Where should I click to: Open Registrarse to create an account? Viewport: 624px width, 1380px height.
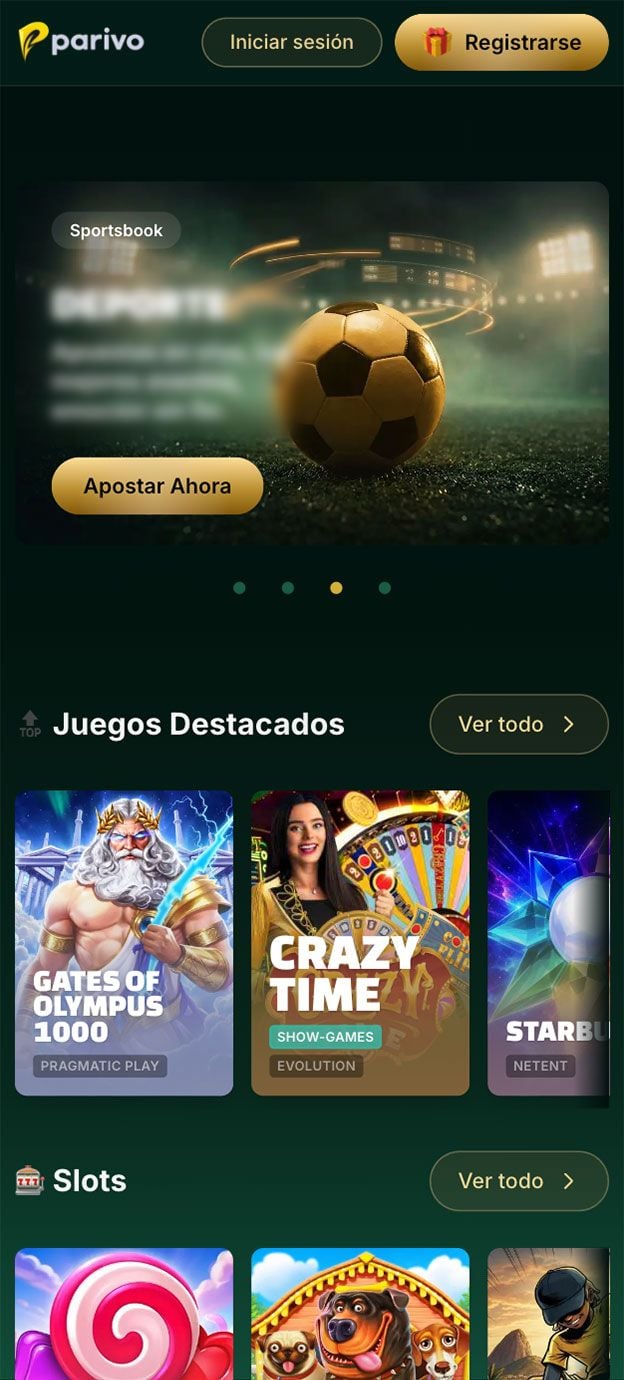point(502,42)
